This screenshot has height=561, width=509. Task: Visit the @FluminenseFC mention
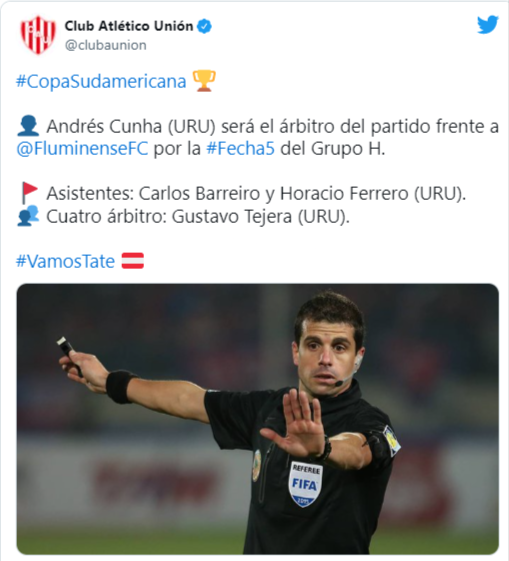pos(82,148)
